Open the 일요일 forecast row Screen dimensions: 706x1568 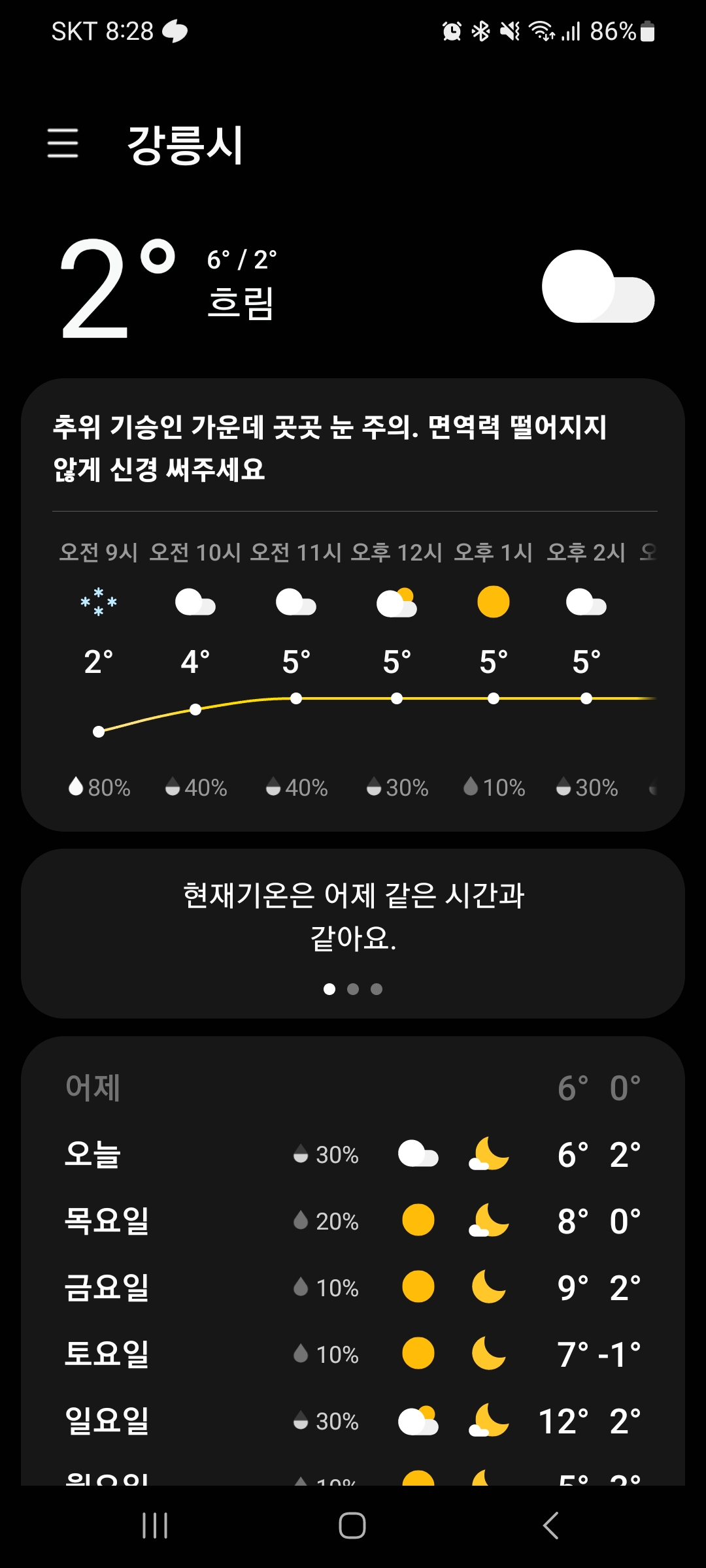pyautogui.click(x=353, y=1420)
